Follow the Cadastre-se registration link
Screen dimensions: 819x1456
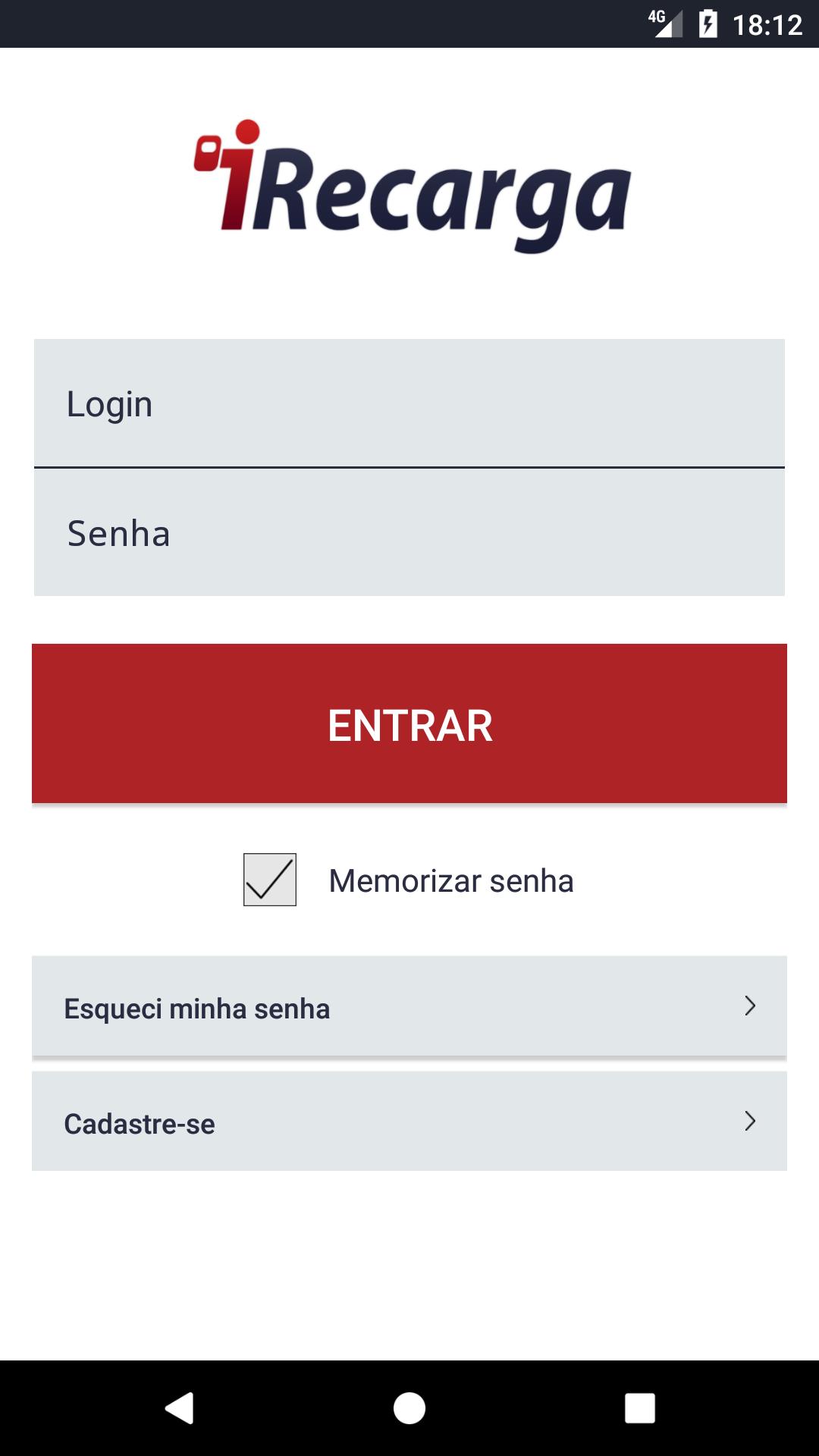303,1122
